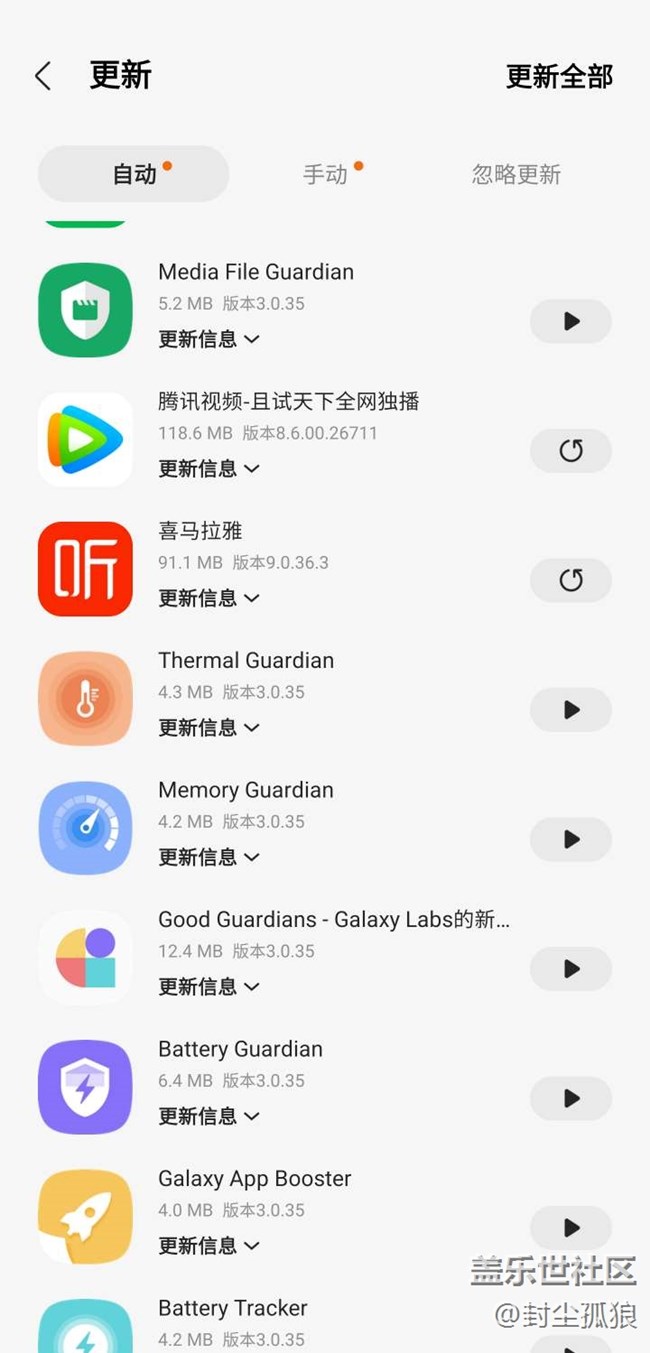
Task: Retry the 腾讯视频 update
Action: [570, 451]
